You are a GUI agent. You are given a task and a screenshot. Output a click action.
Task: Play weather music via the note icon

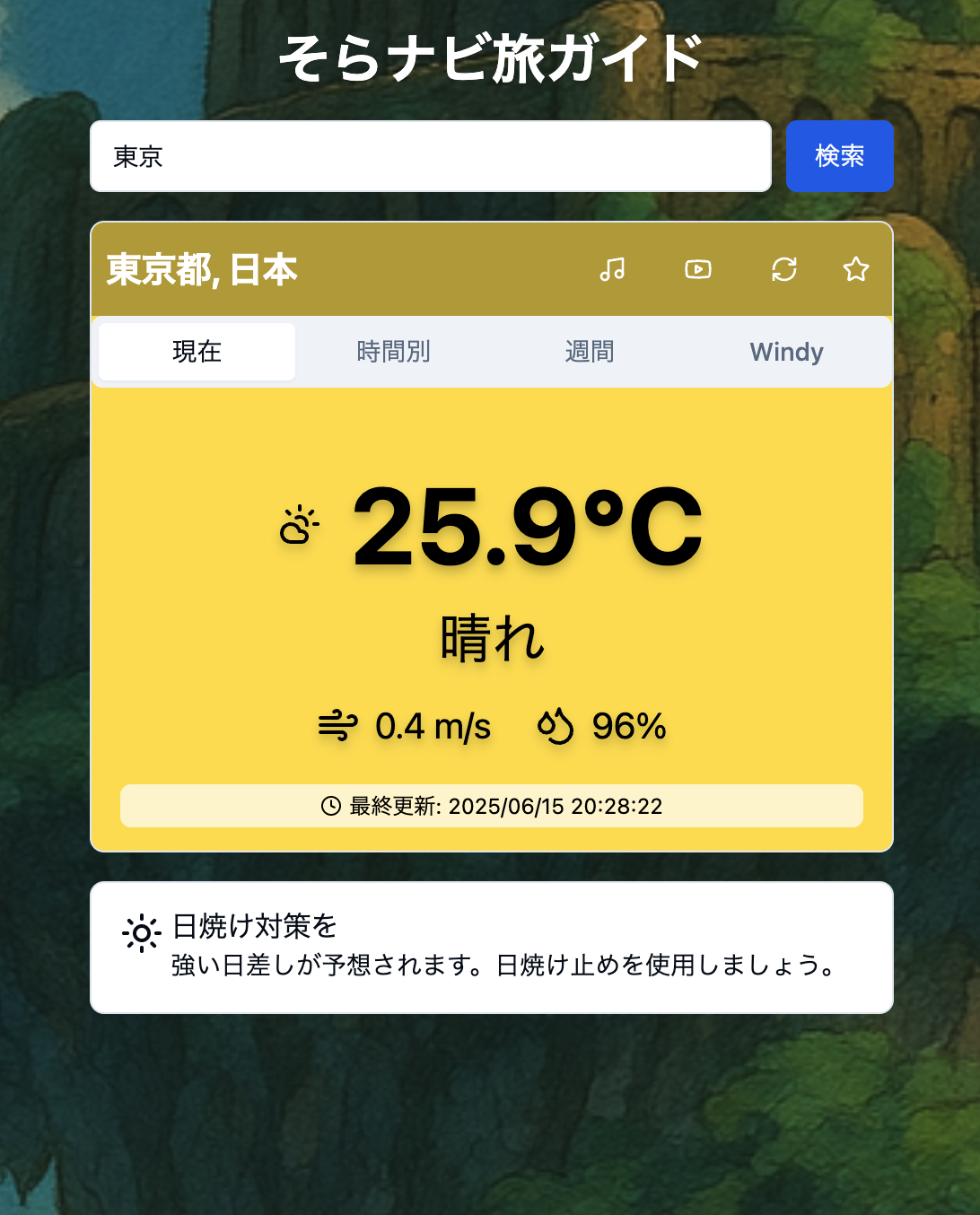coord(613,268)
